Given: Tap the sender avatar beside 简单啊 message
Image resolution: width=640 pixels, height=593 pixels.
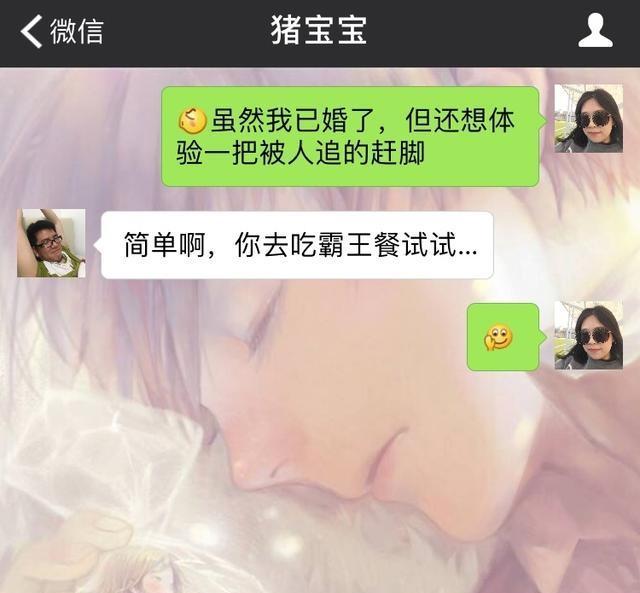Looking at the screenshot, I should tap(51, 243).
